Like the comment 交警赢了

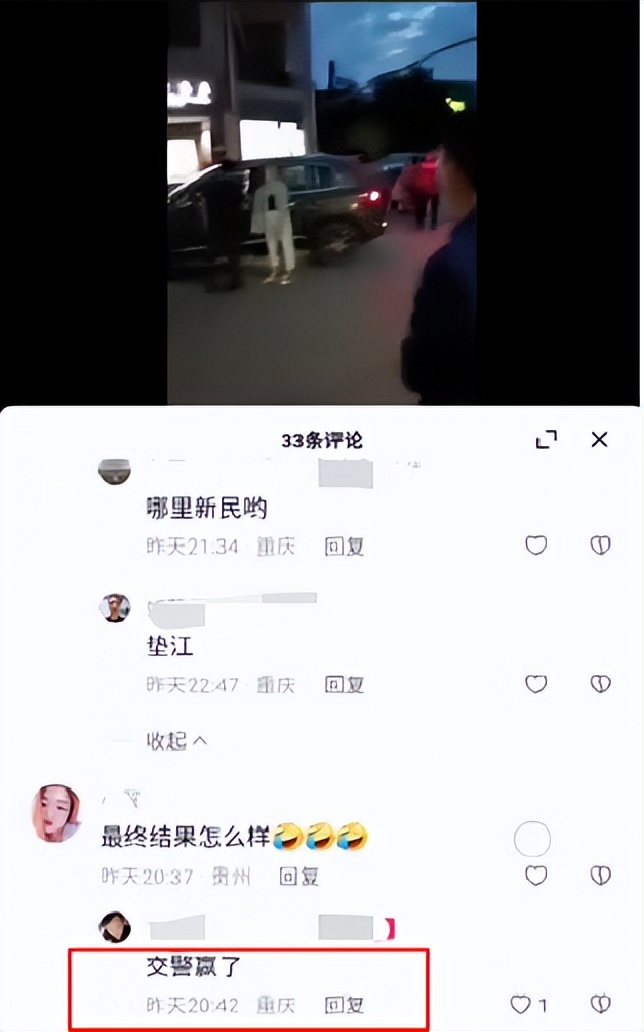[521, 1004]
